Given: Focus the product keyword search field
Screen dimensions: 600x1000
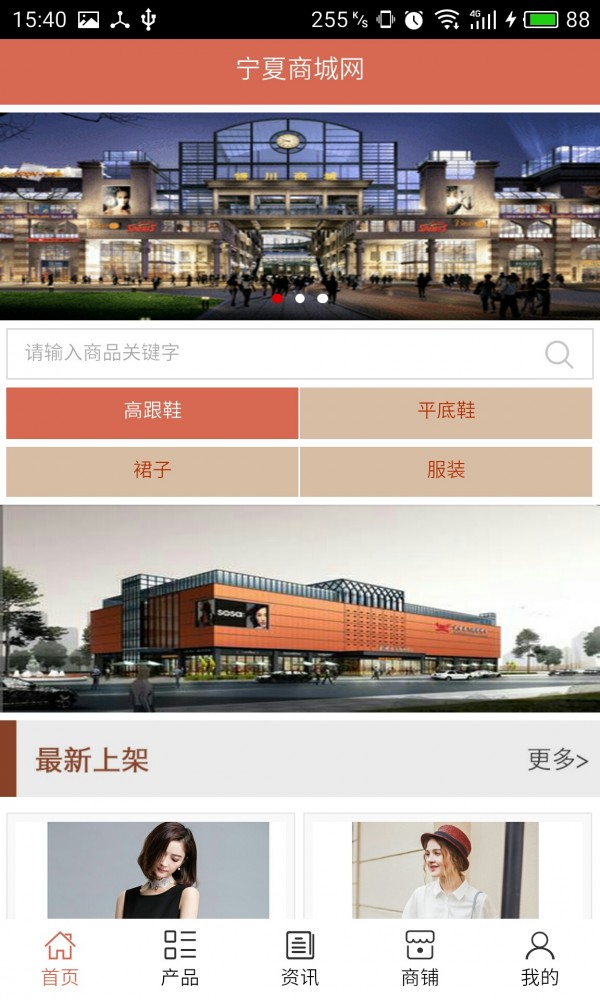Looking at the screenshot, I should (x=300, y=354).
